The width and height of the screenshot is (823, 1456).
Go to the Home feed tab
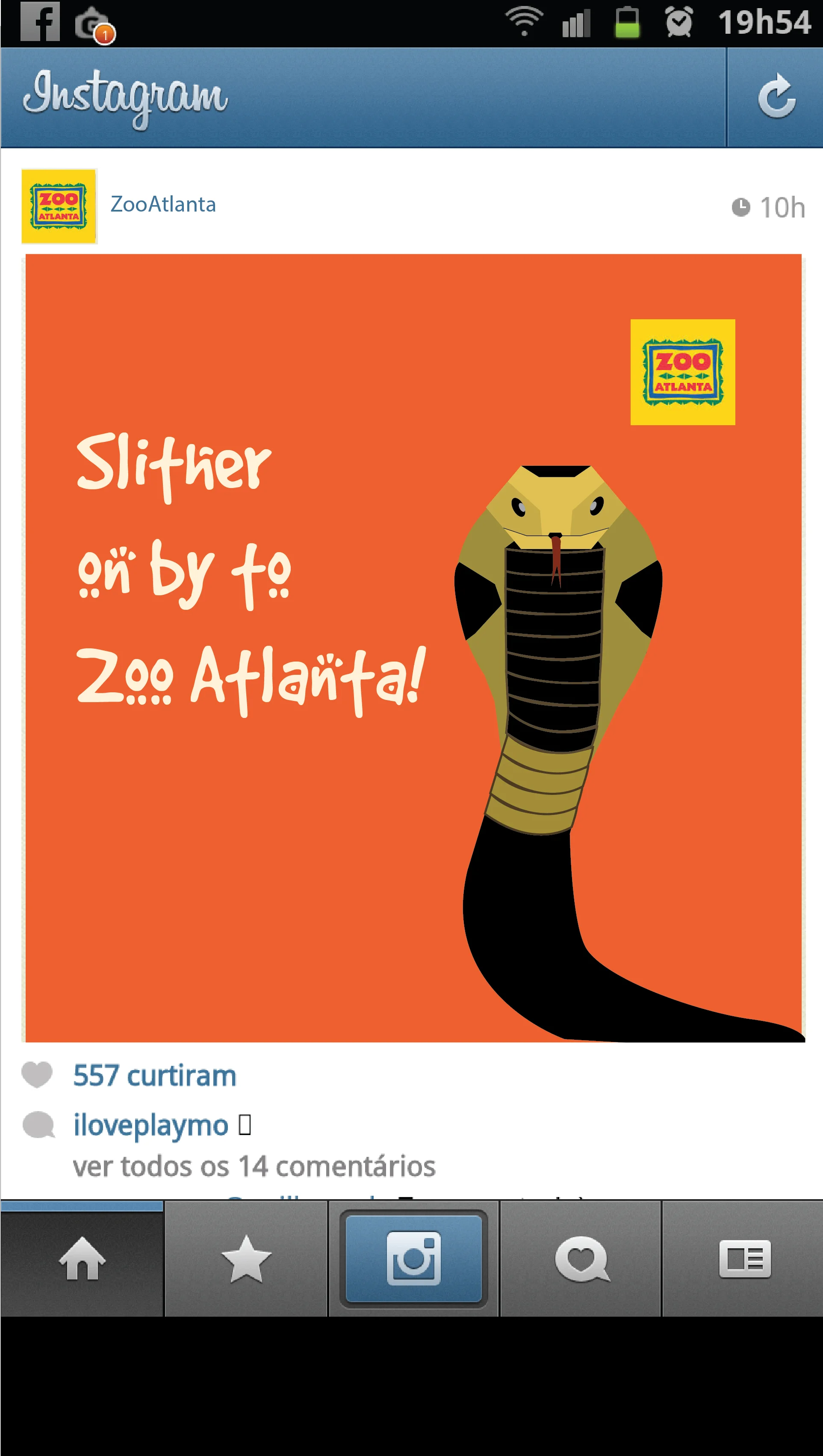point(82,1259)
